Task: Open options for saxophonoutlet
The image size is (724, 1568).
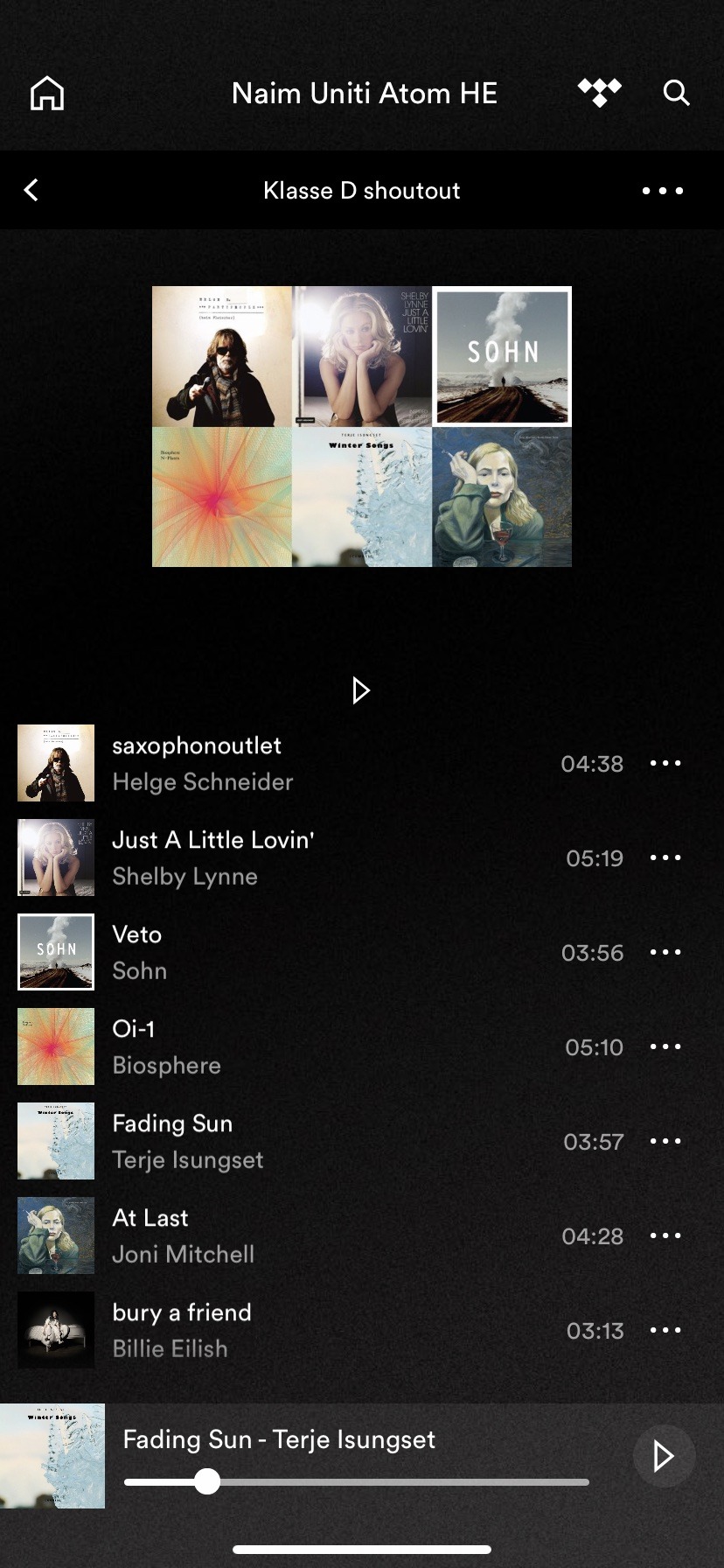Action: [665, 763]
